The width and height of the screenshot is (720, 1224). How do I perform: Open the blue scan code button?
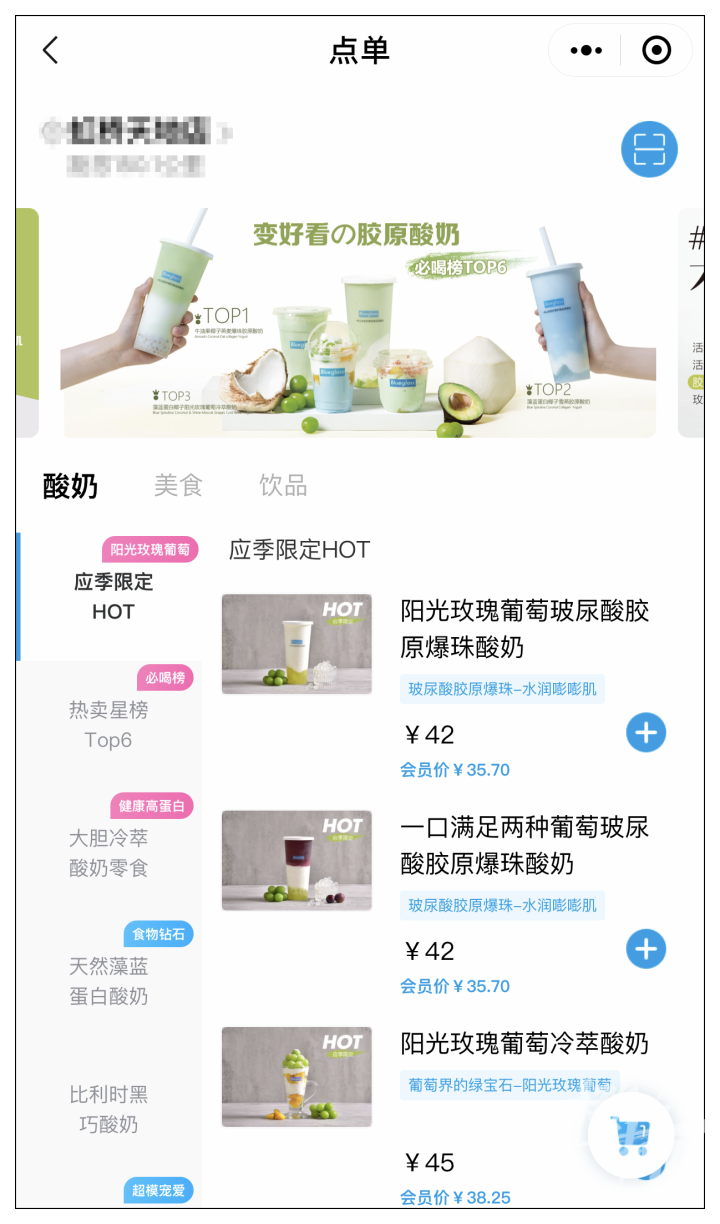point(649,150)
